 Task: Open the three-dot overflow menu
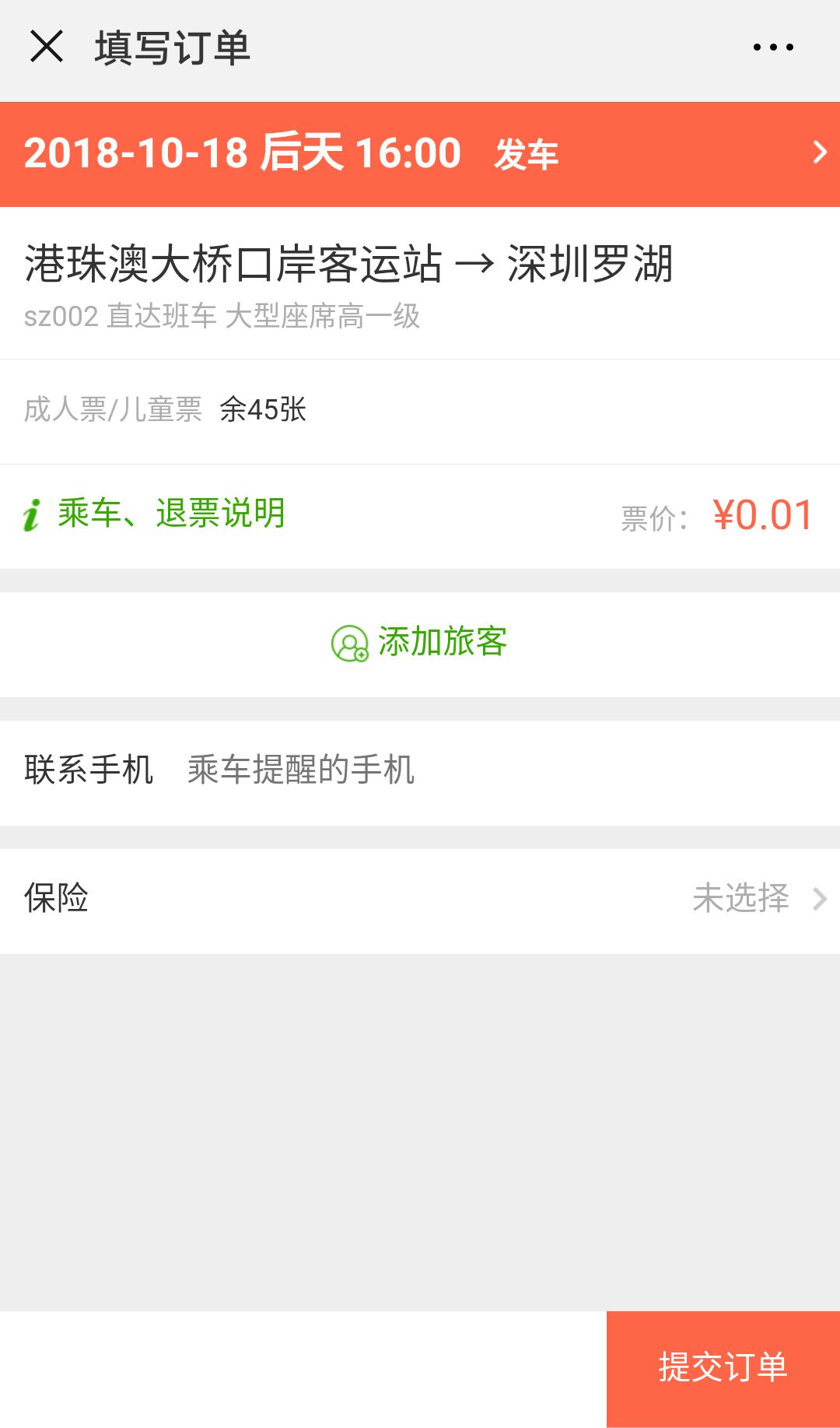(773, 47)
